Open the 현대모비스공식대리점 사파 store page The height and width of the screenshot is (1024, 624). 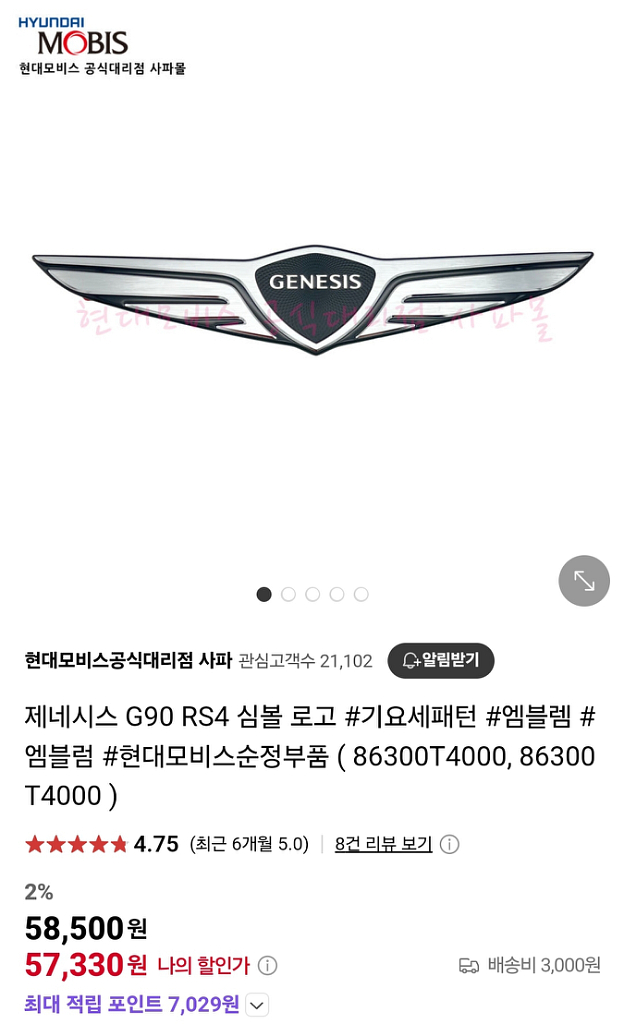tap(128, 660)
